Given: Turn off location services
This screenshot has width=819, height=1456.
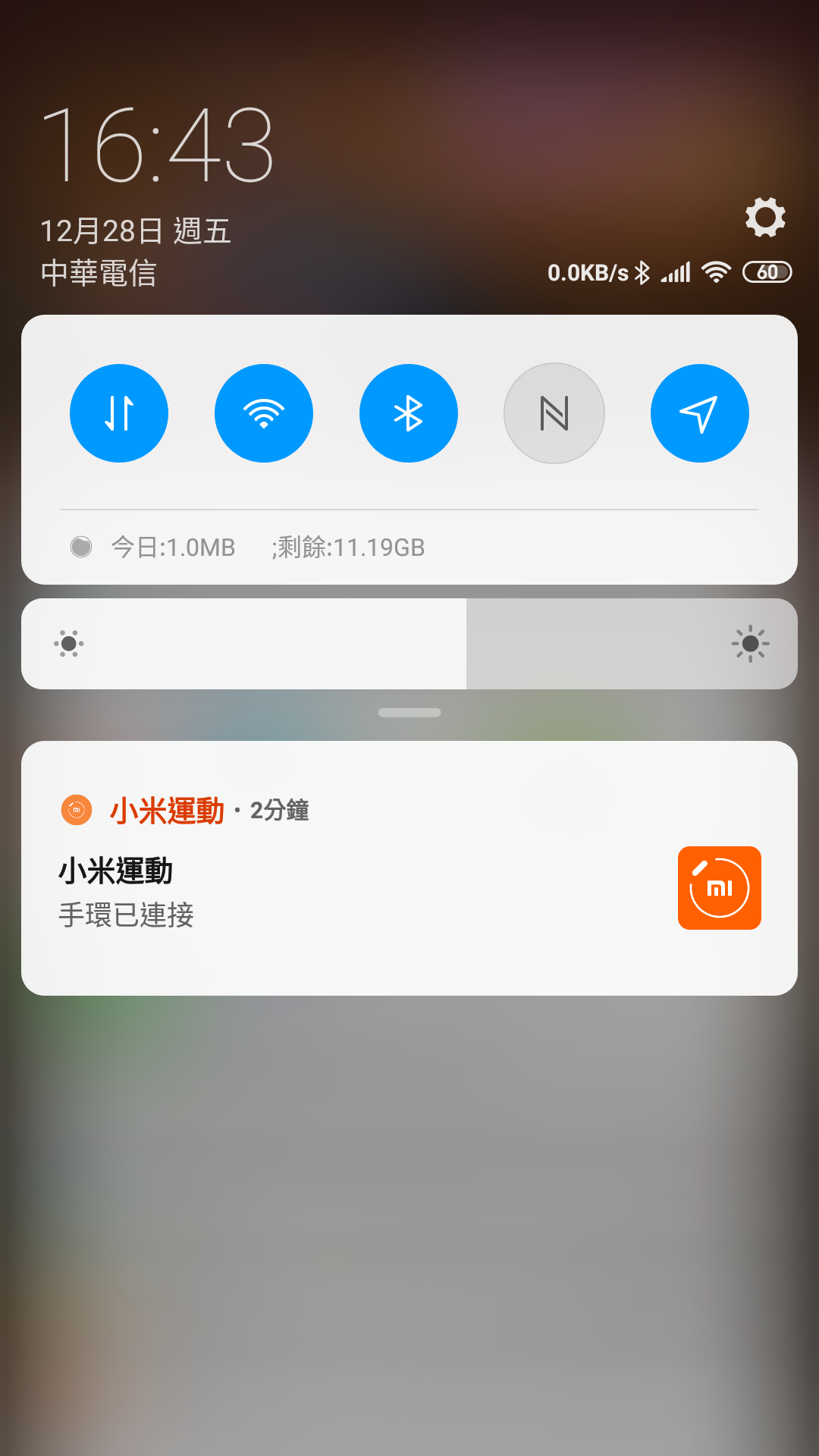Looking at the screenshot, I should (700, 413).
